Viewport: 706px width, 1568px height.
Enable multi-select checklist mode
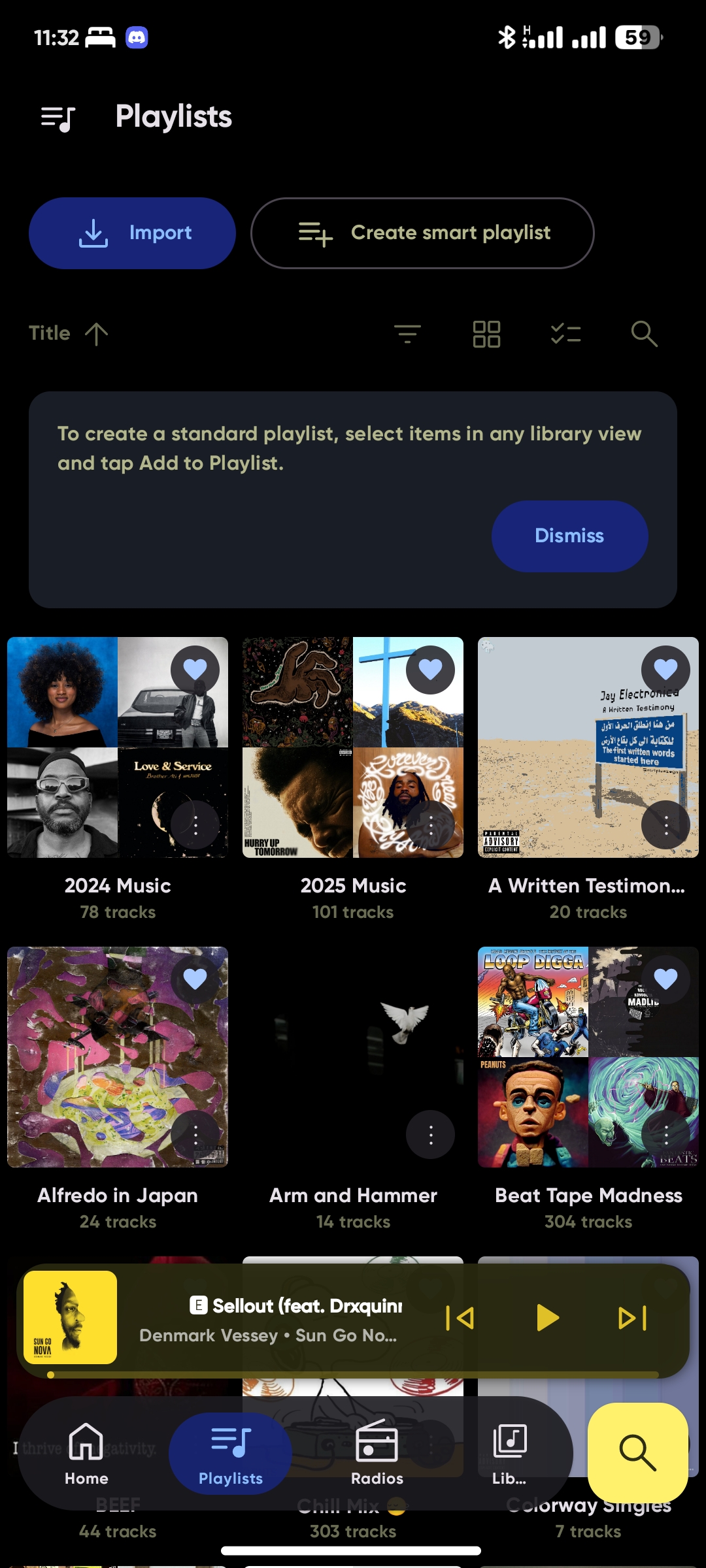(565, 334)
